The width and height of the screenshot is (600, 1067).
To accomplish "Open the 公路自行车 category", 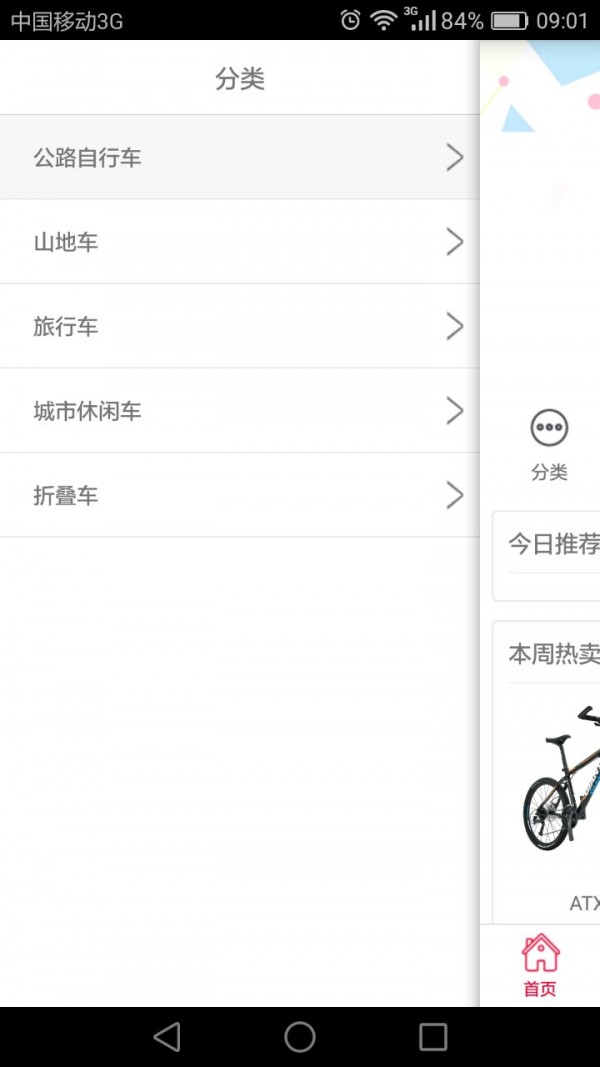I will [x=240, y=157].
